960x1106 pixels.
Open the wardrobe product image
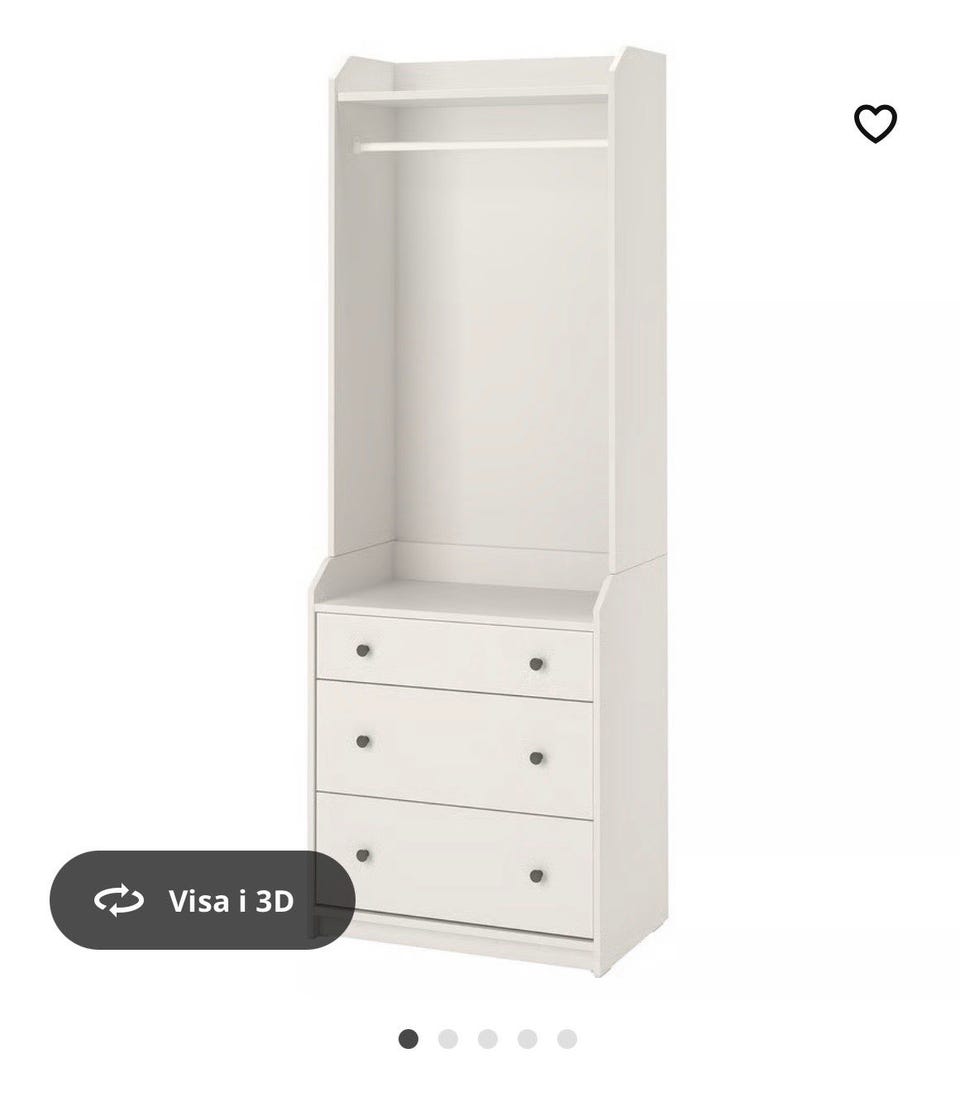490,450
